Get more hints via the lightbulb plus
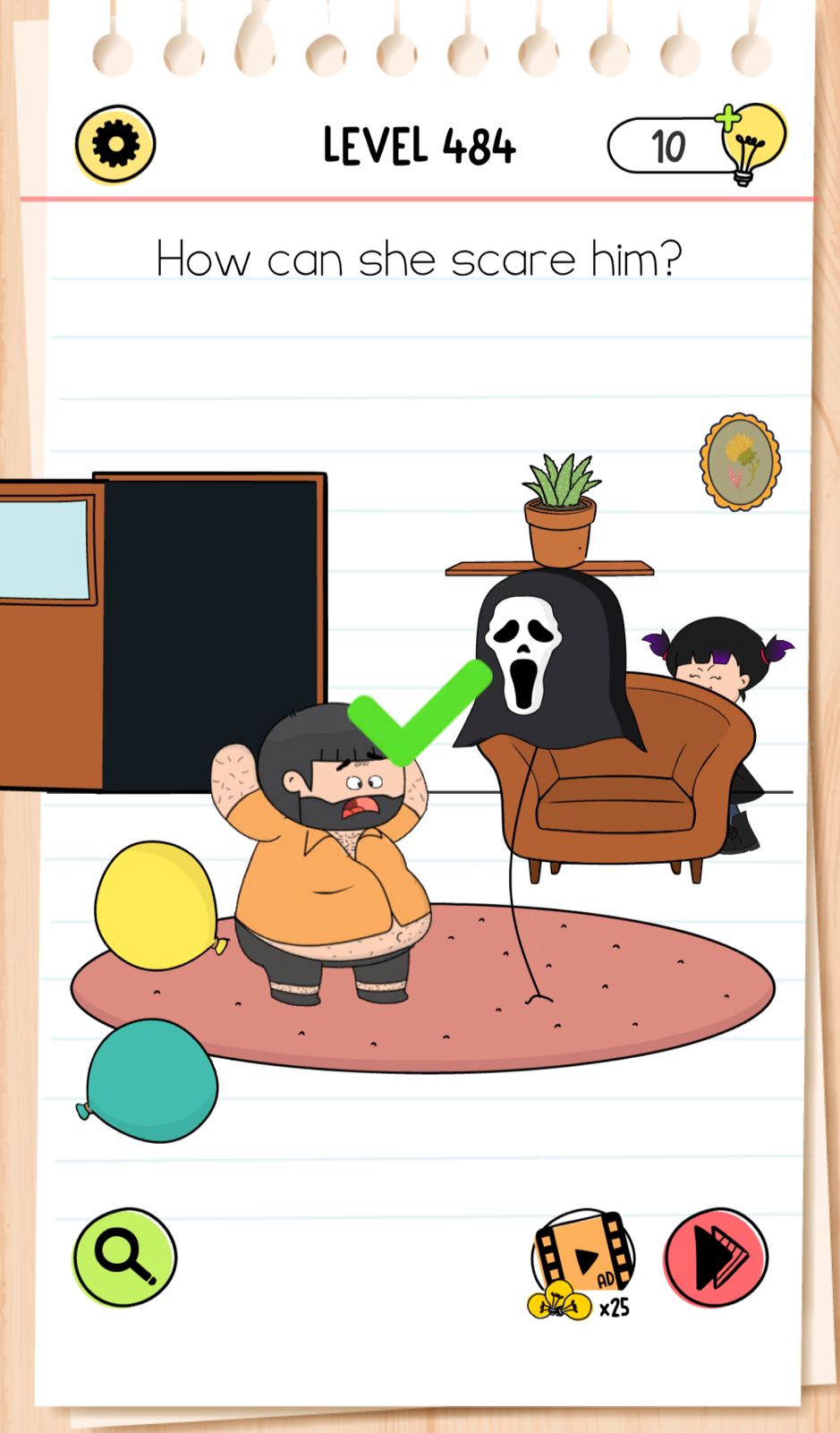Viewport: 840px width, 1433px height. 752,142
